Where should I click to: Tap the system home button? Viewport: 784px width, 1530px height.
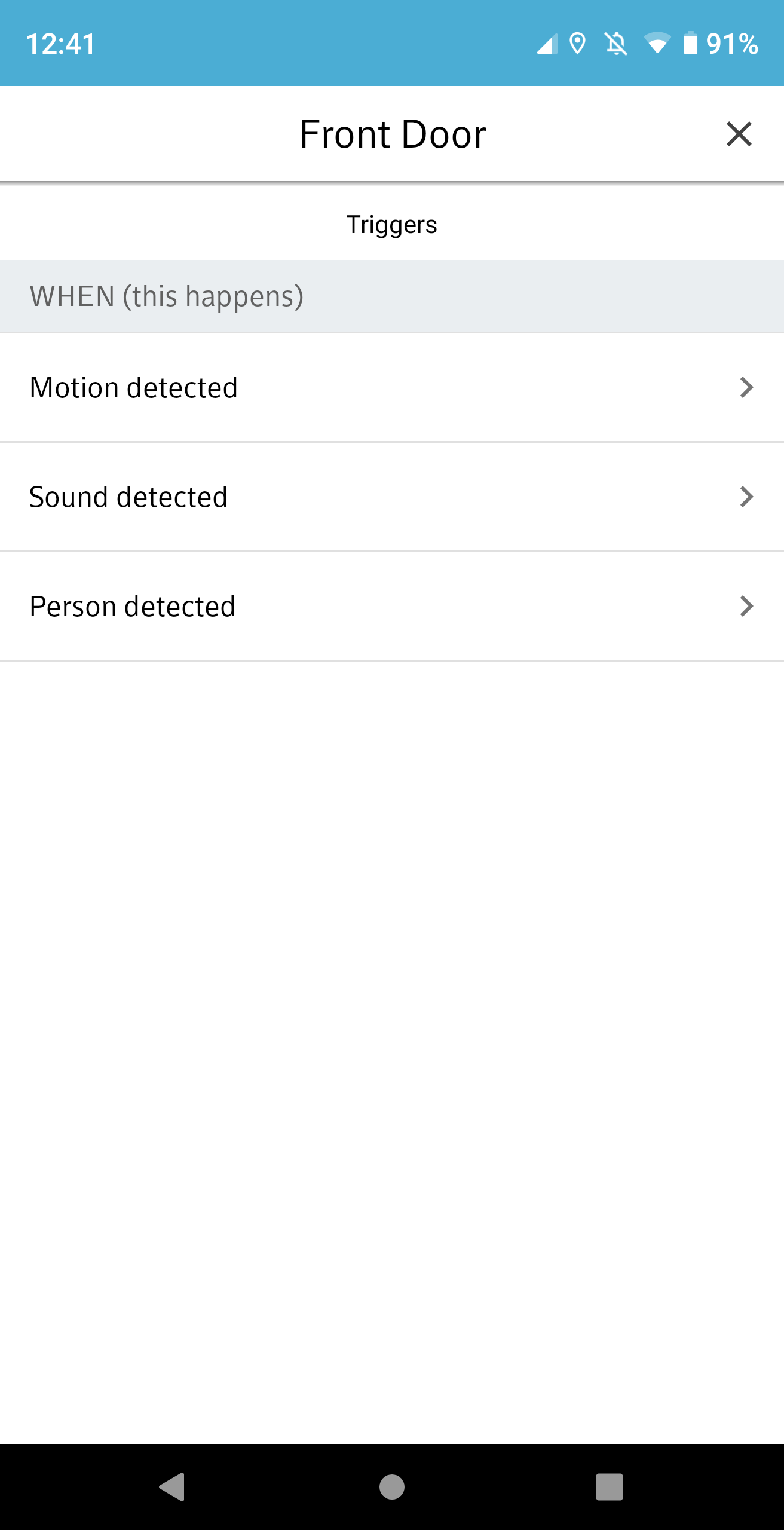(392, 1486)
